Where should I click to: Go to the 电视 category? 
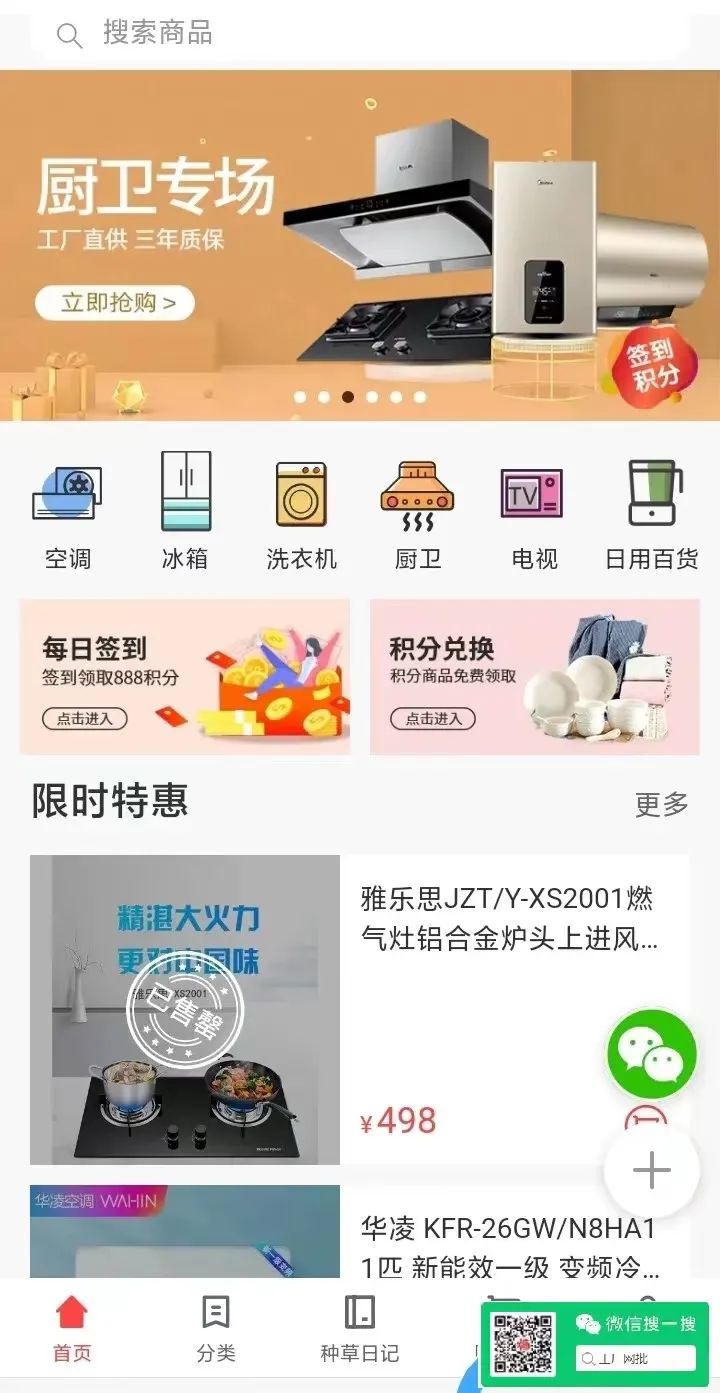click(534, 511)
